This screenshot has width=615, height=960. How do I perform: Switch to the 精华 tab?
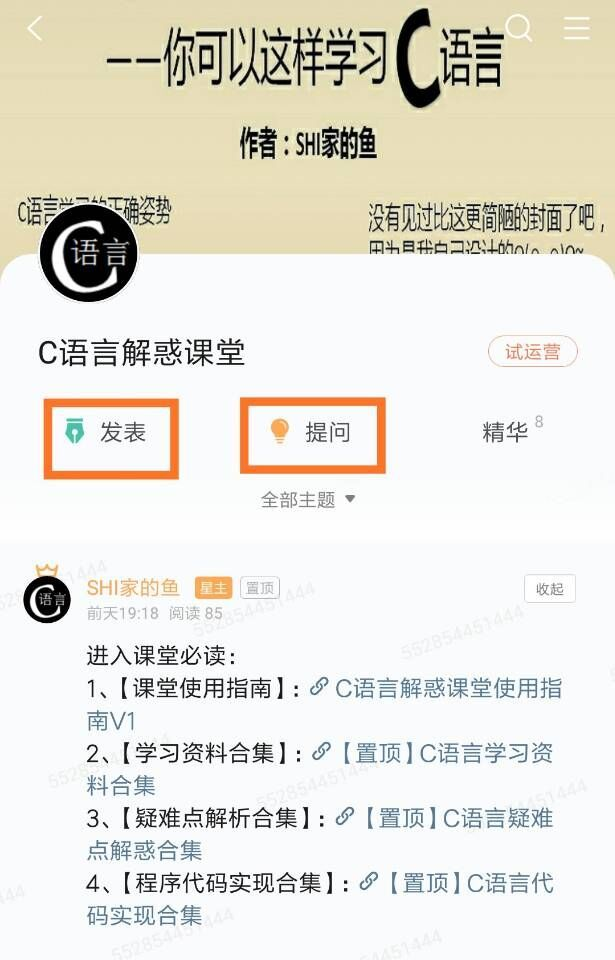[x=506, y=432]
